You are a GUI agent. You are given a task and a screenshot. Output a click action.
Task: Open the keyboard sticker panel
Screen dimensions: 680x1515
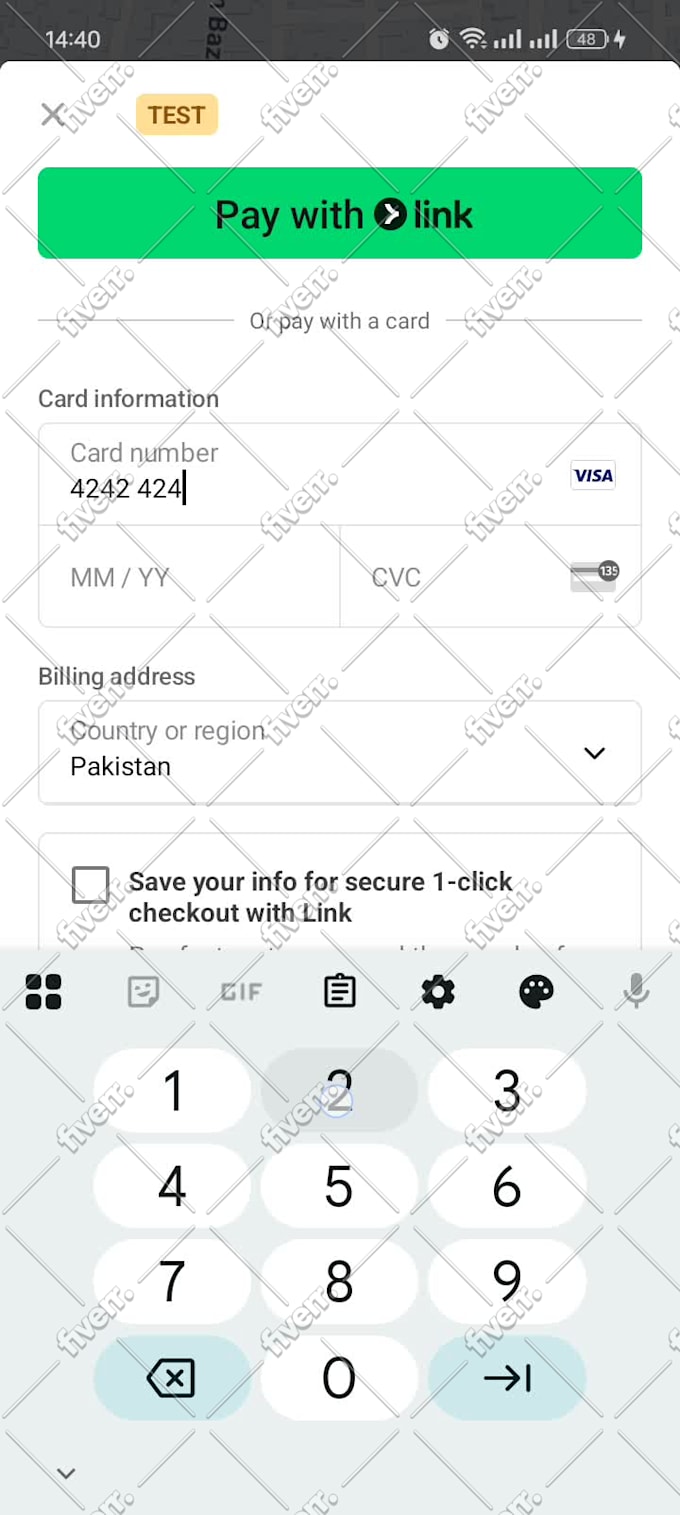pyautogui.click(x=144, y=991)
